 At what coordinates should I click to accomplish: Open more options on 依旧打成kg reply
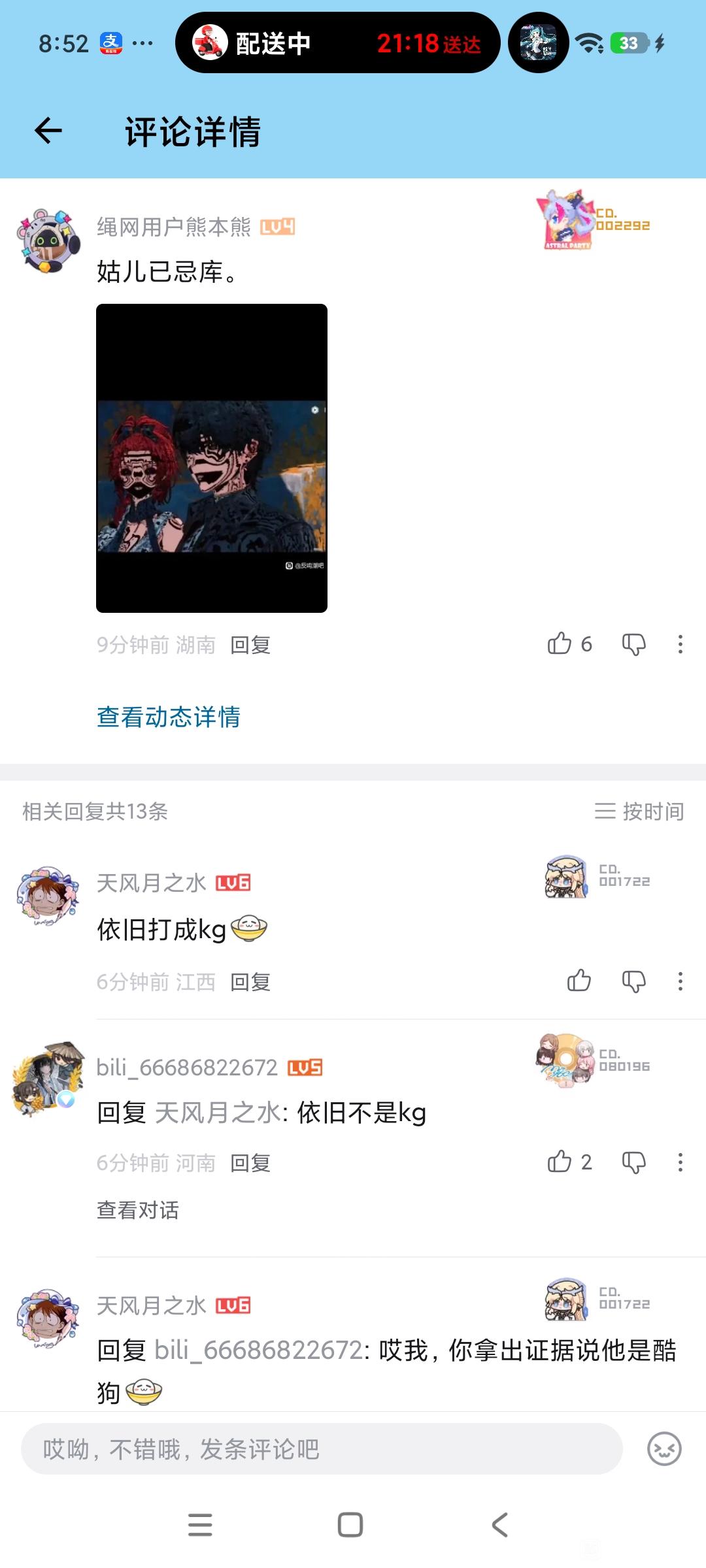click(680, 981)
